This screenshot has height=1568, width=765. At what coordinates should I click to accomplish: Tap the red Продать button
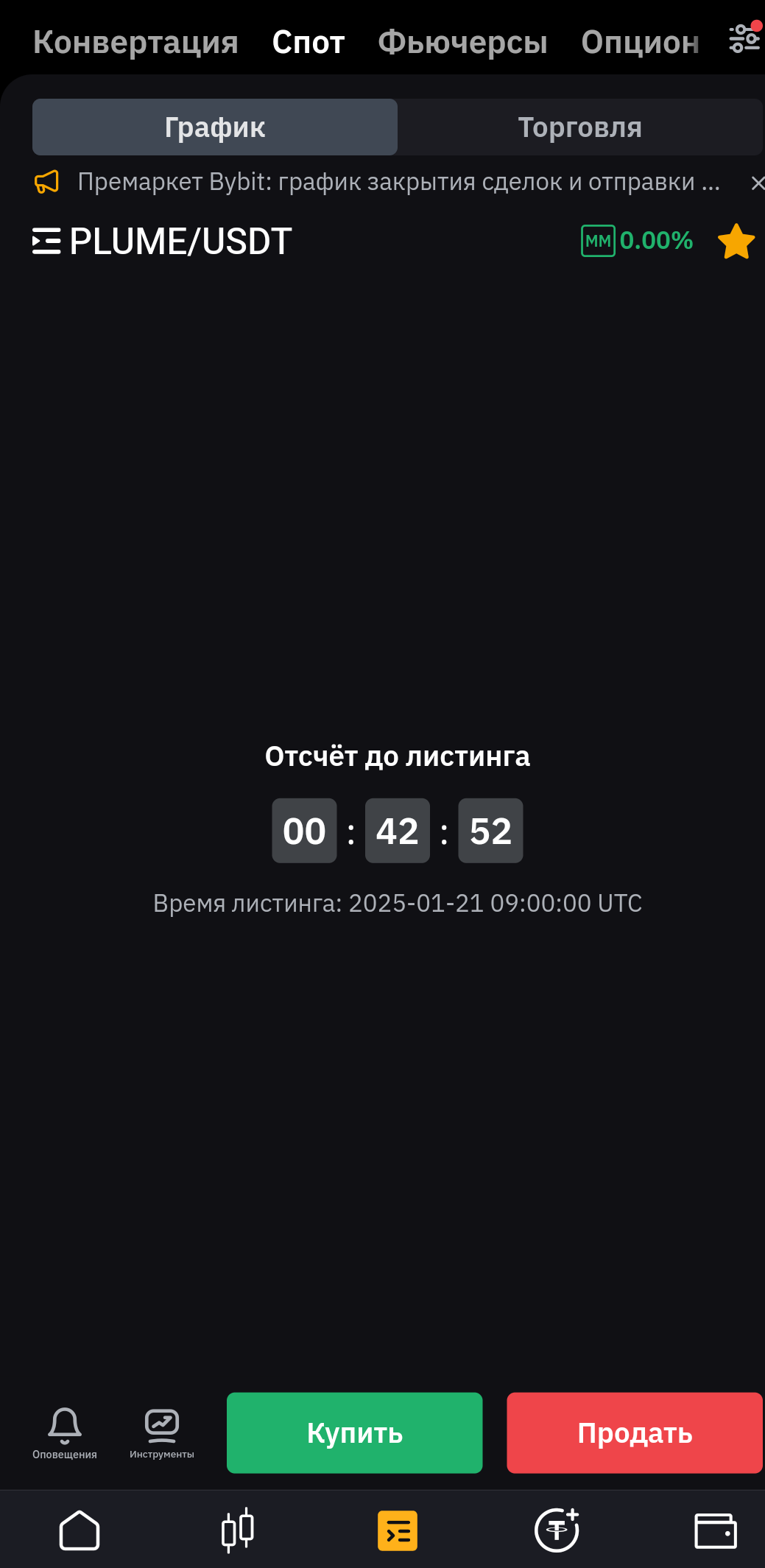point(634,1432)
